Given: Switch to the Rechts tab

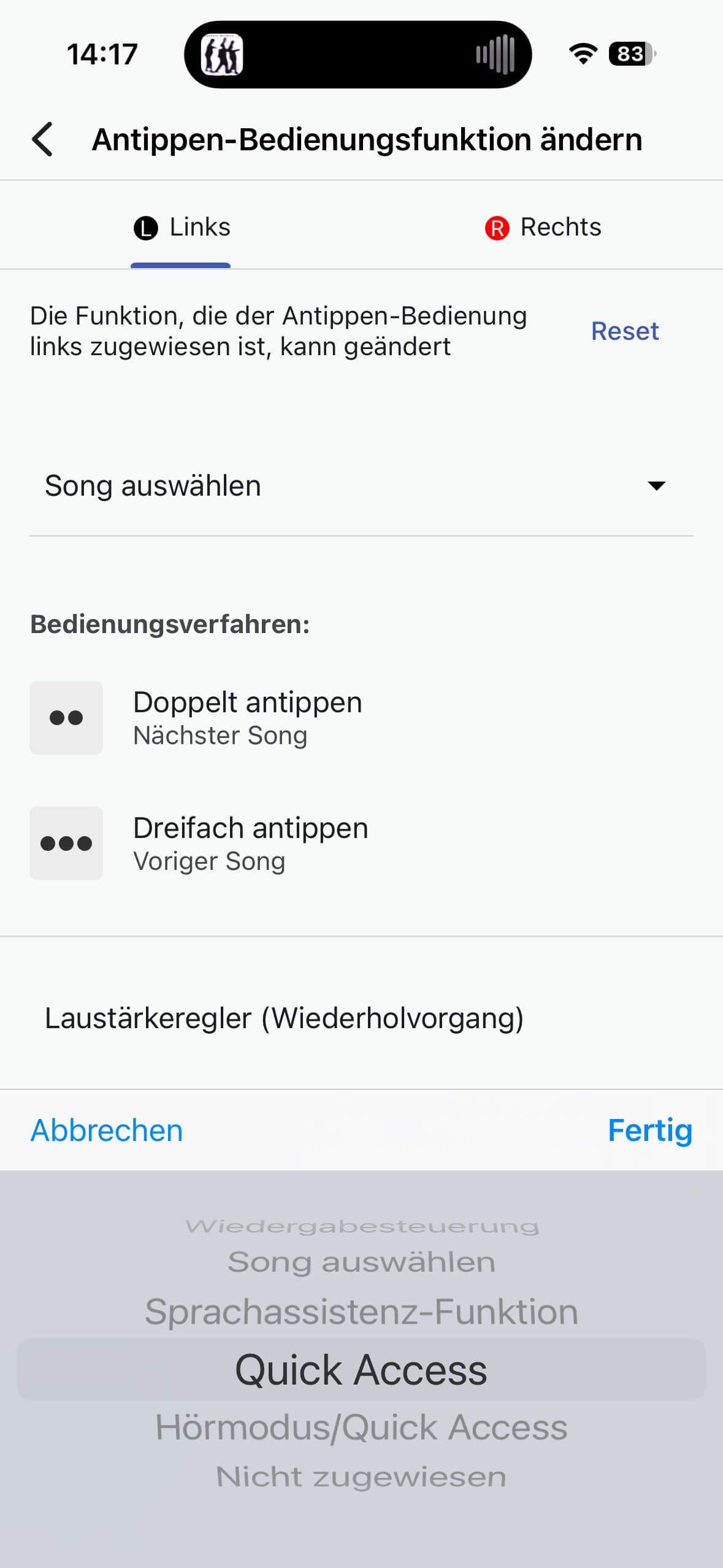Looking at the screenshot, I should (x=542, y=228).
